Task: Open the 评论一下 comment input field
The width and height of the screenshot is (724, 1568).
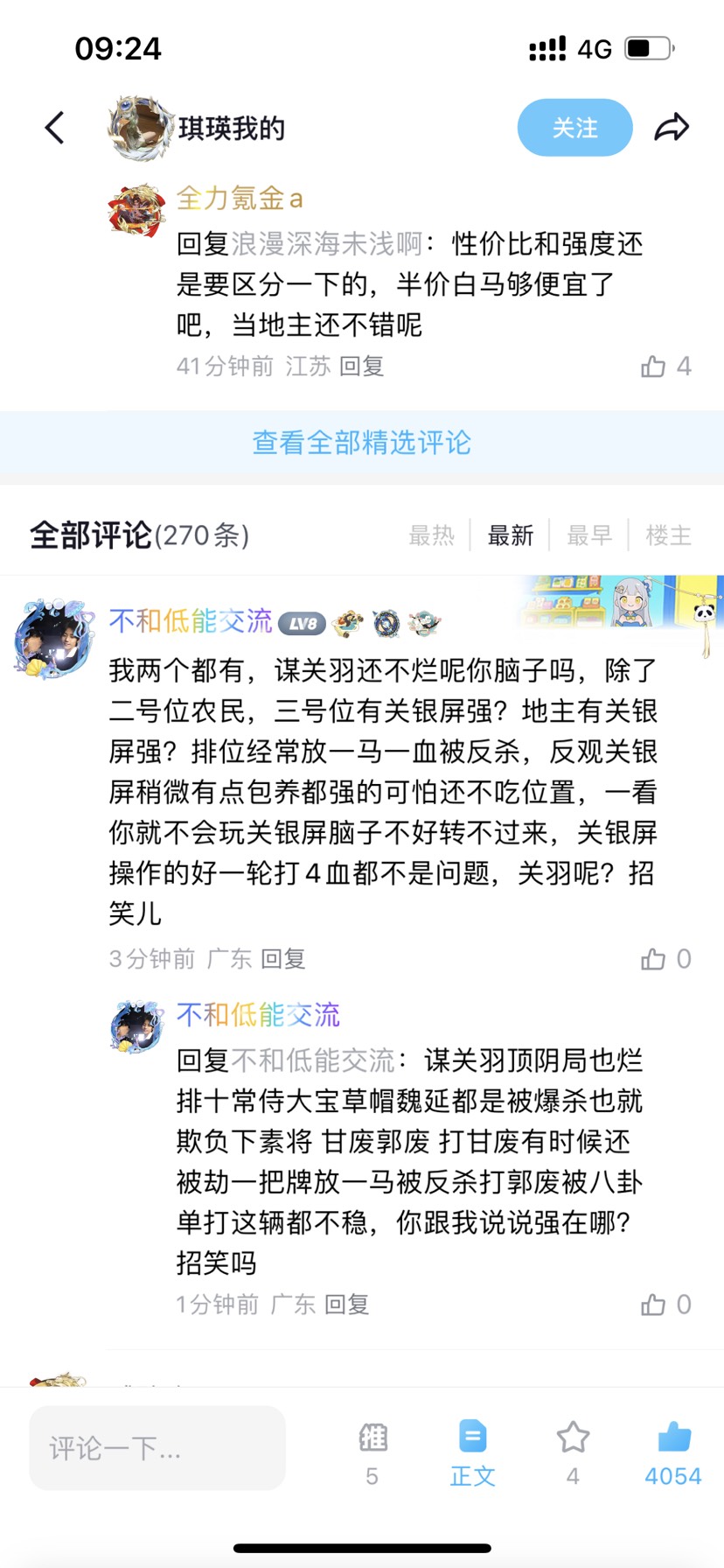Action: pyautogui.click(x=157, y=1448)
